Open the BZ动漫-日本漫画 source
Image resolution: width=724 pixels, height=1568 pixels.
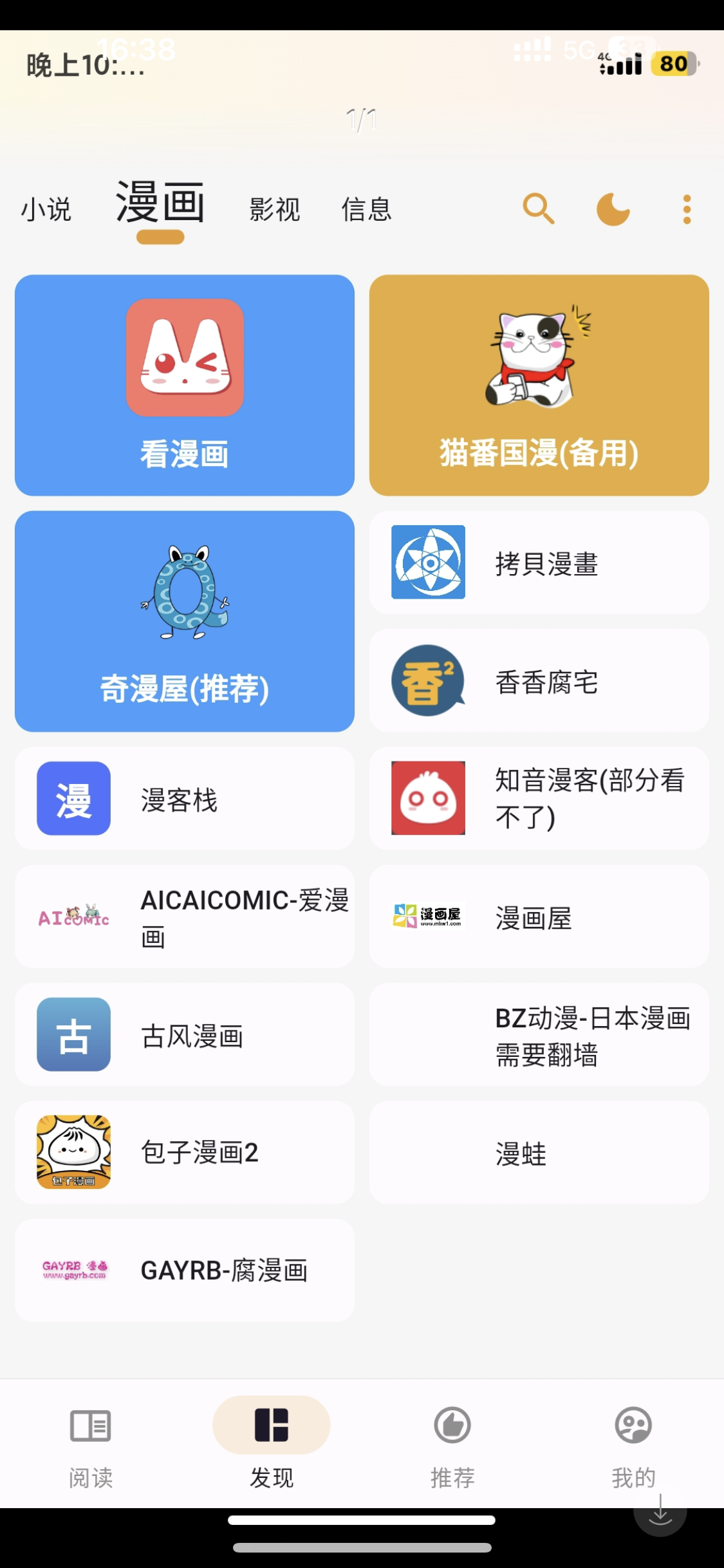coord(539,1035)
